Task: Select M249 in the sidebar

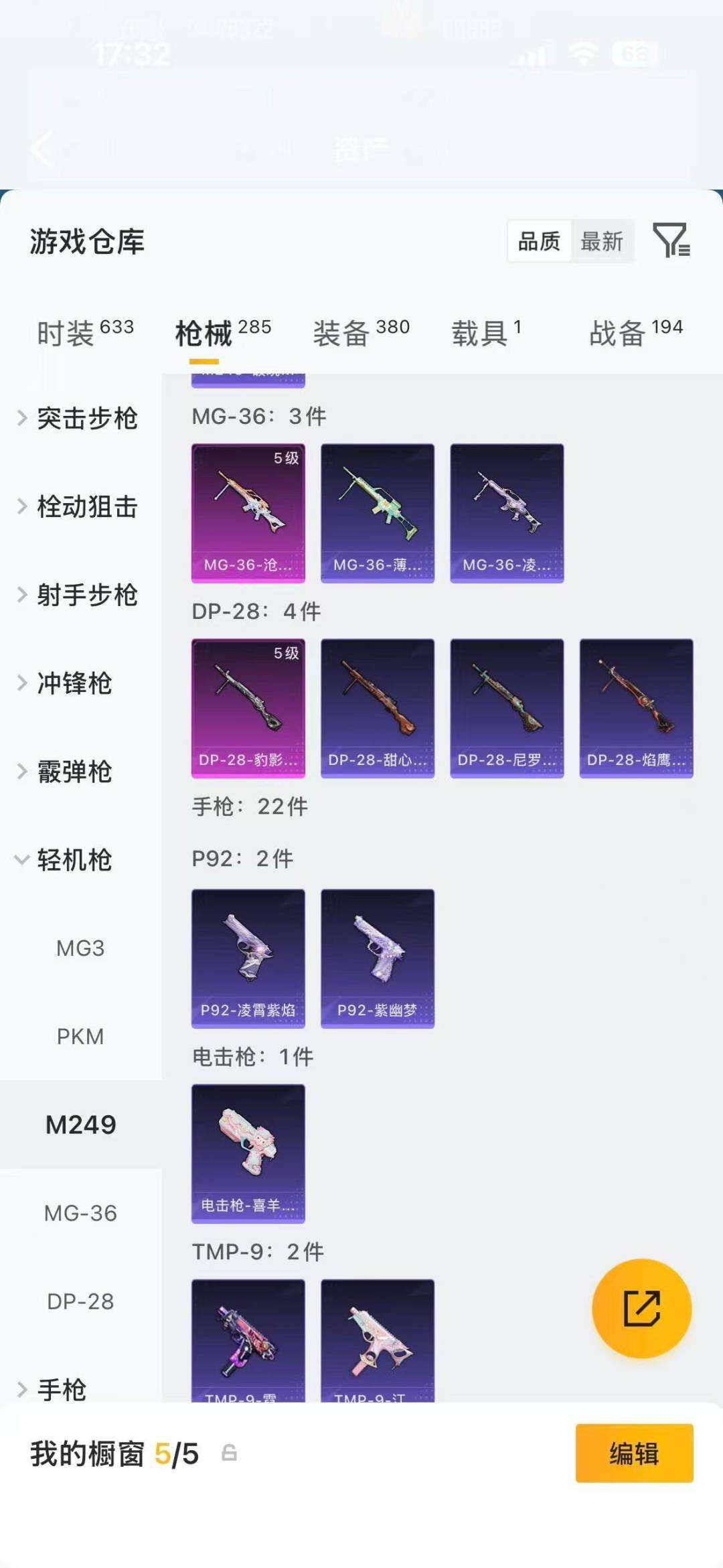Action: [80, 1125]
